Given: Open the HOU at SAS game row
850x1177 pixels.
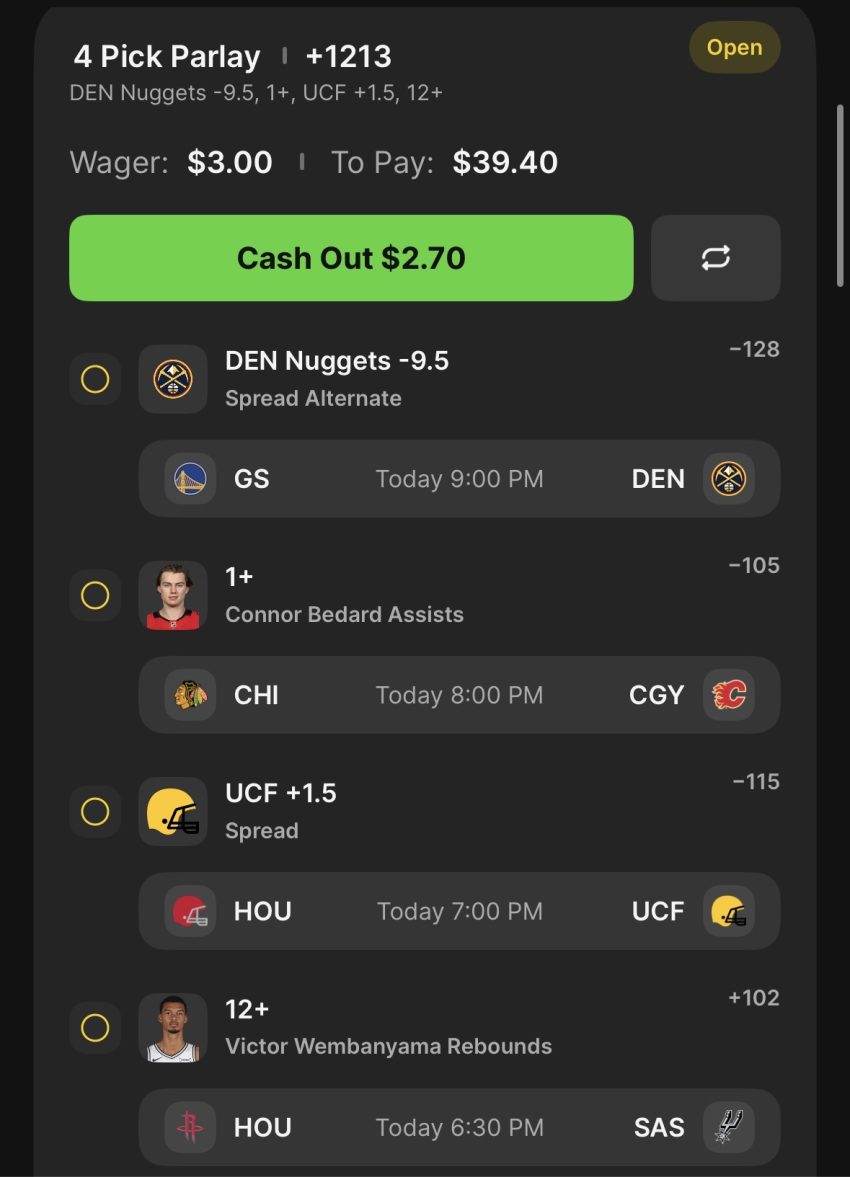Looking at the screenshot, I should click(x=459, y=1127).
